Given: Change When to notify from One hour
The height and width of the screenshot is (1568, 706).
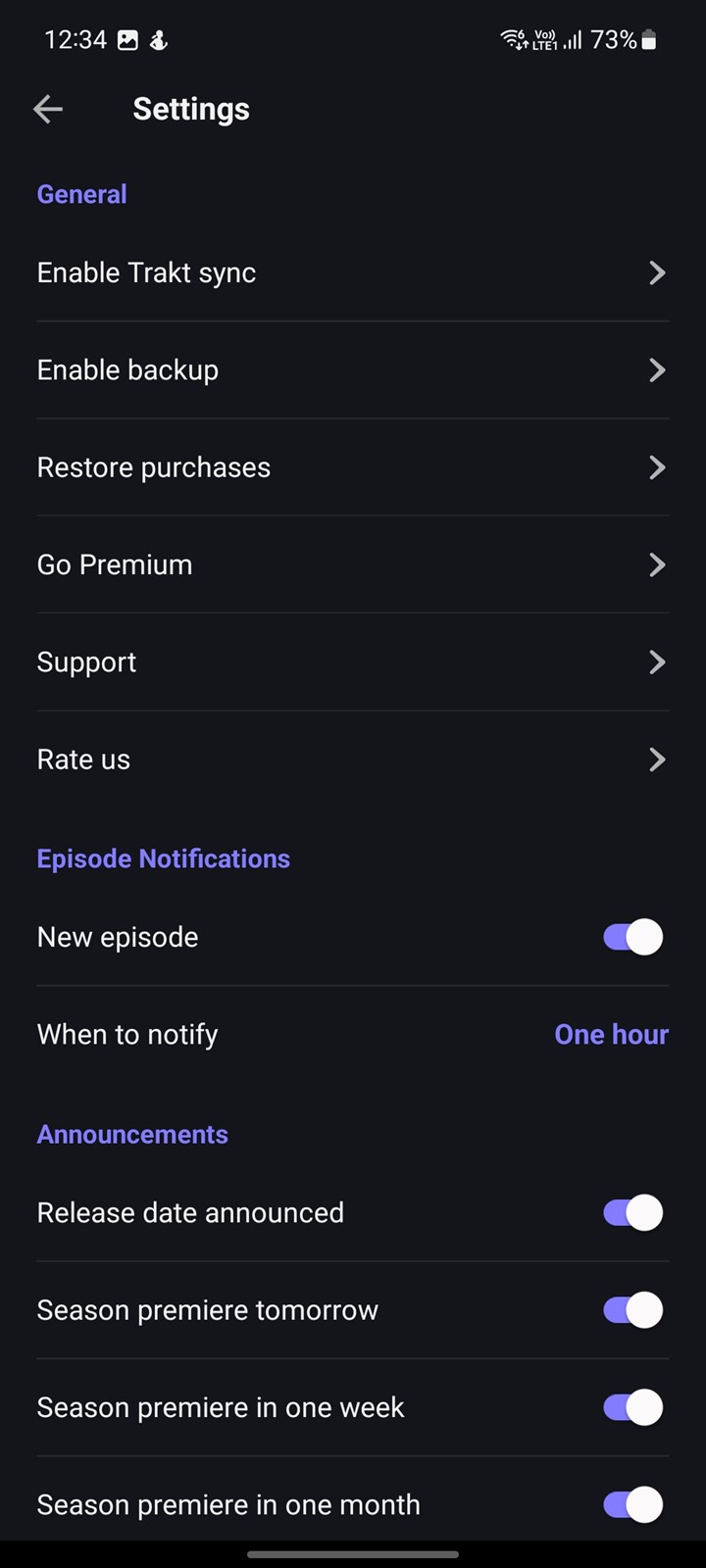Looking at the screenshot, I should (353, 1034).
